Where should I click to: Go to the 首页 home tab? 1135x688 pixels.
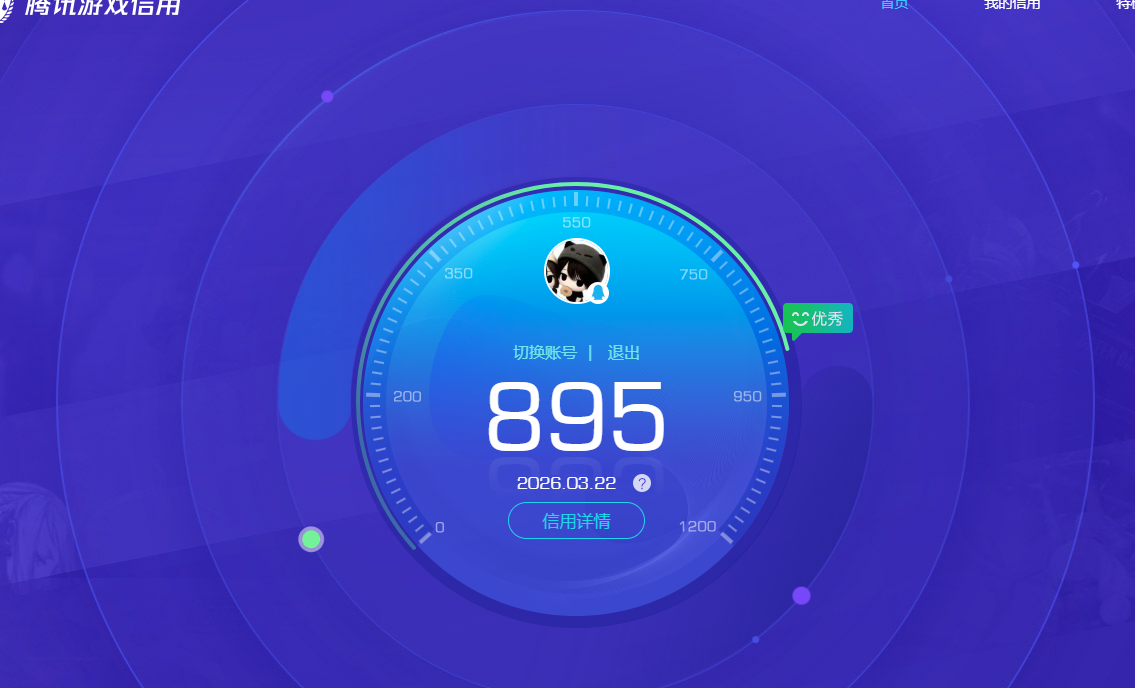(894, 5)
